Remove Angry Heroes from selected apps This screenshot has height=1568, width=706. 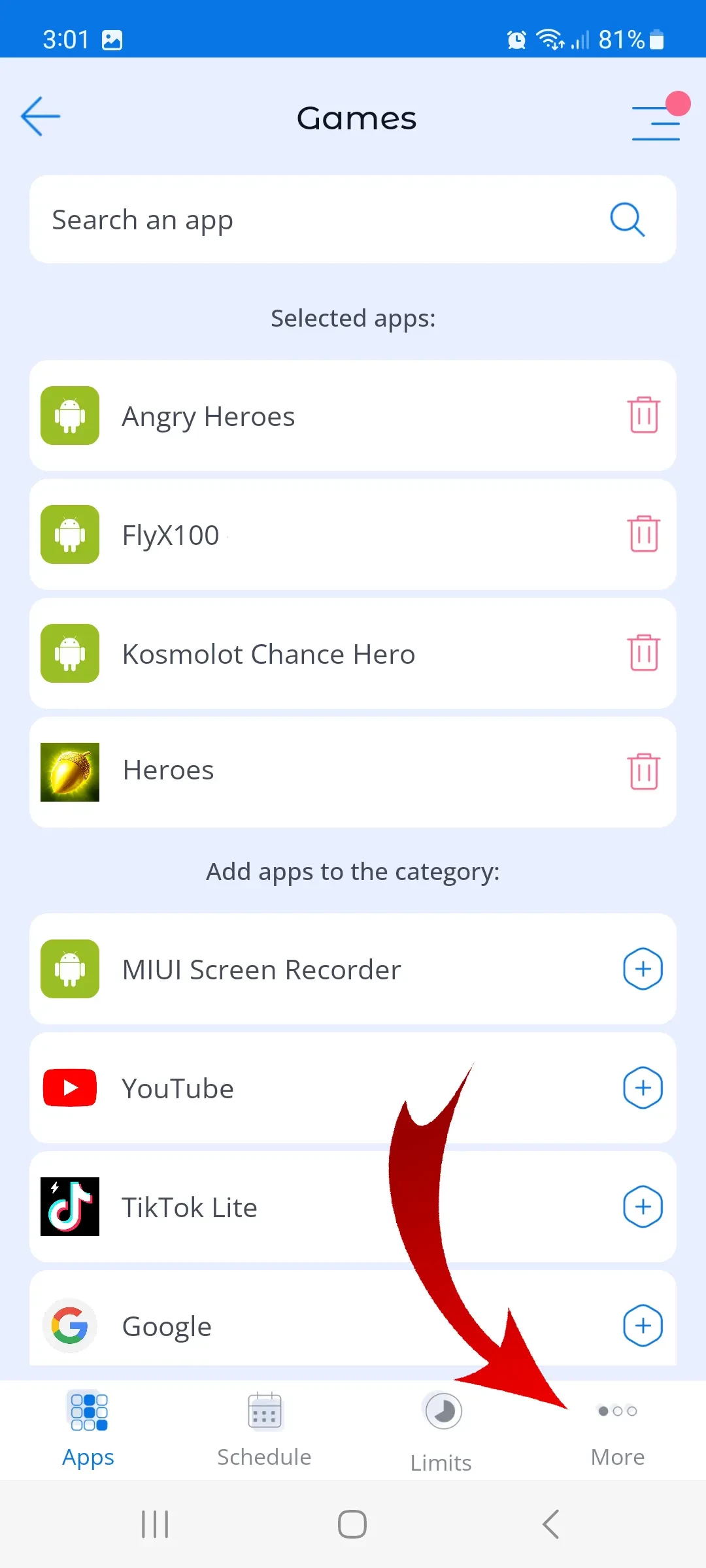[x=643, y=416]
